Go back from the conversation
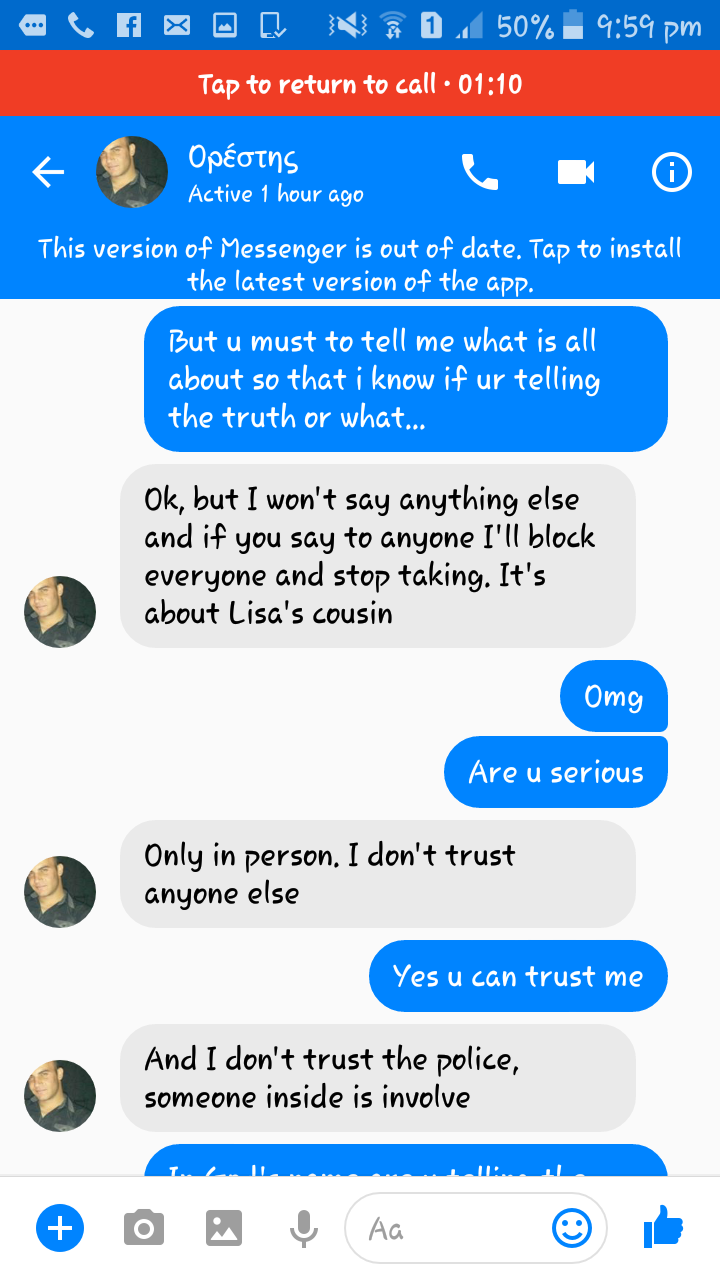 48,173
